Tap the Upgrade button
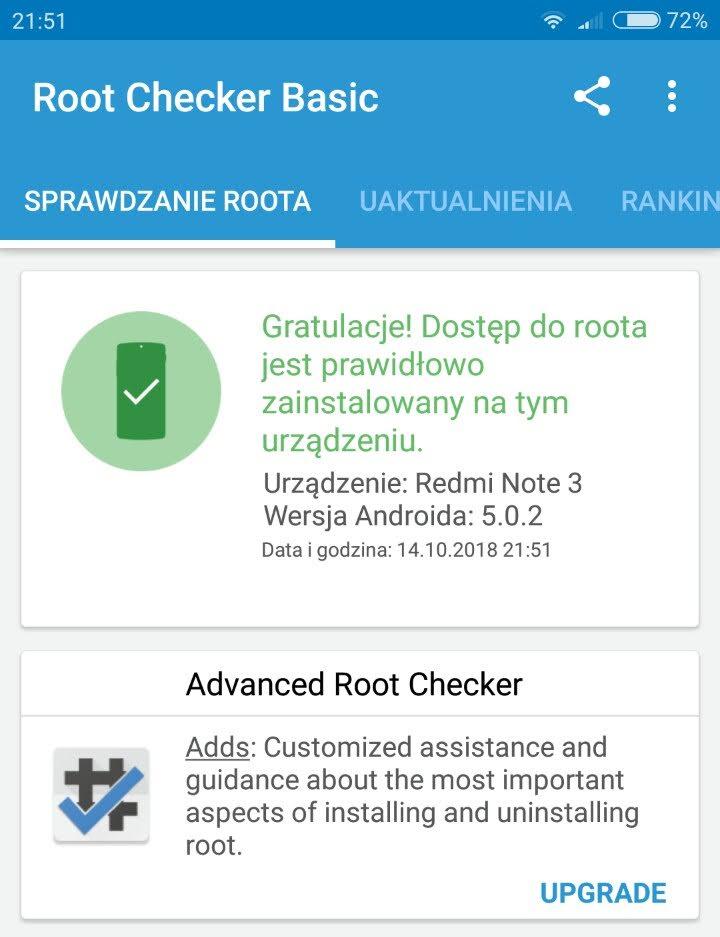Screen dimensions: 720x937 pos(602,893)
